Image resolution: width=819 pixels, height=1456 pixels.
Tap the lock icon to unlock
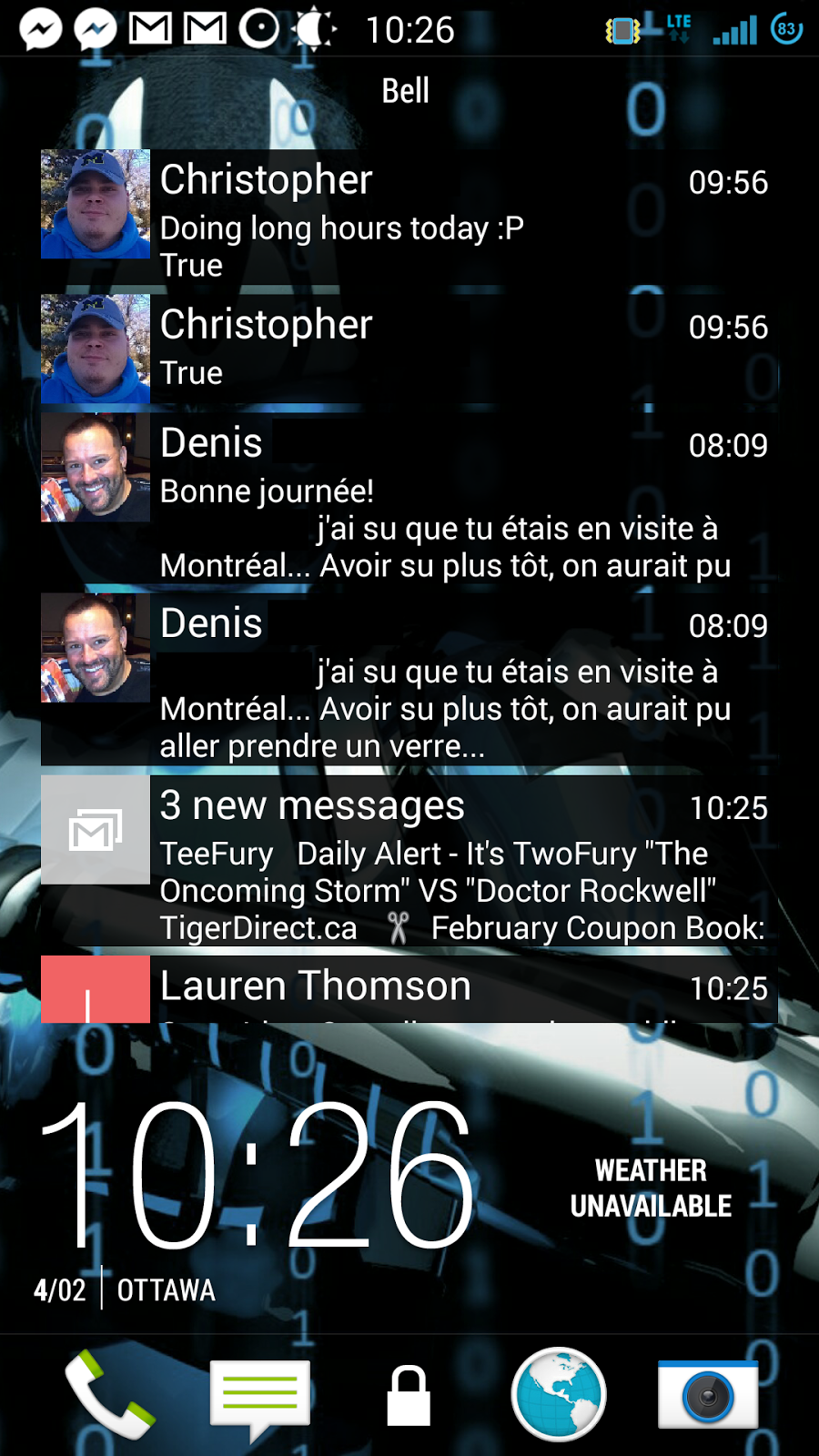point(409,1396)
